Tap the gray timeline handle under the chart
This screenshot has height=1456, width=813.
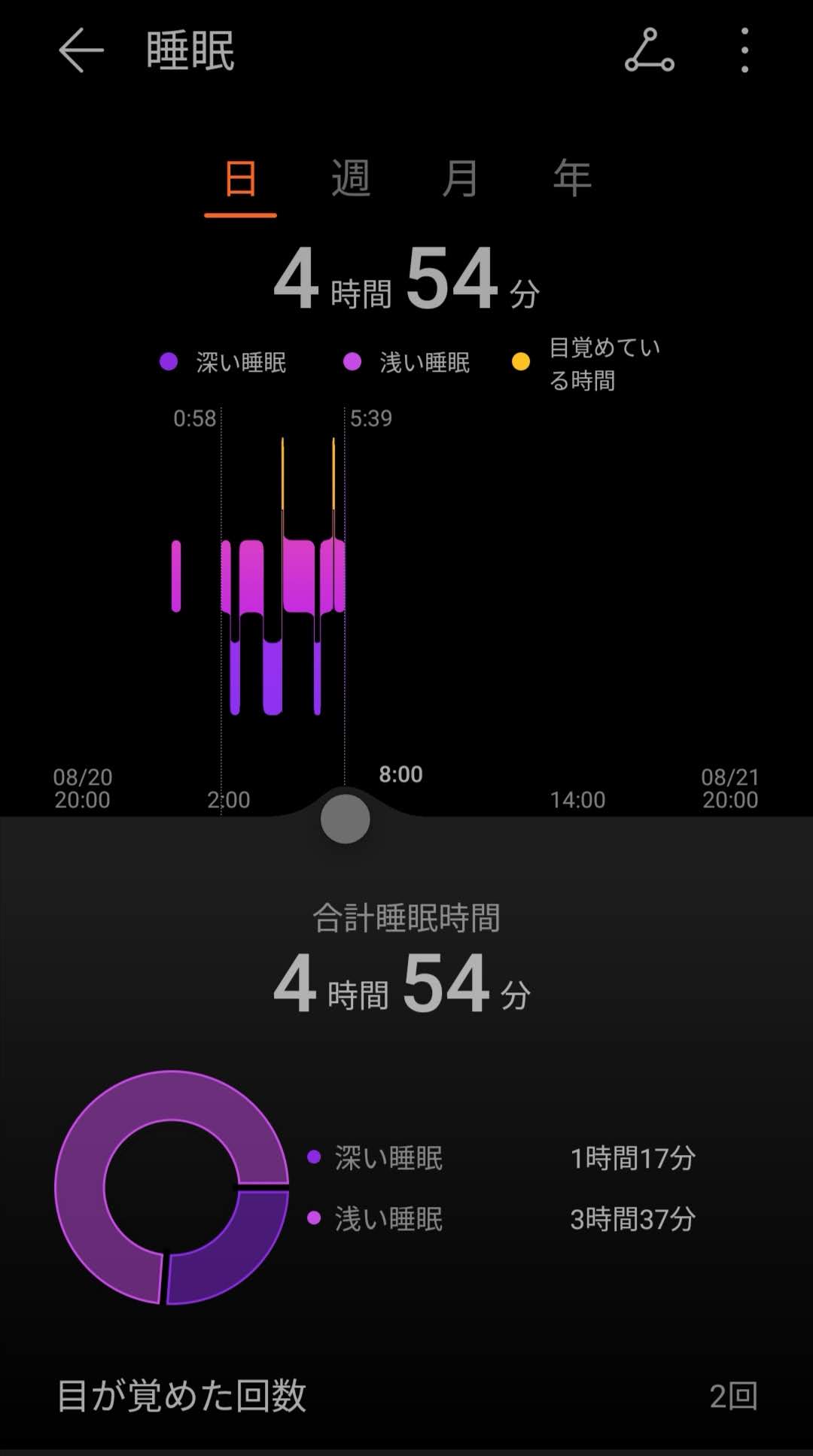(x=345, y=819)
